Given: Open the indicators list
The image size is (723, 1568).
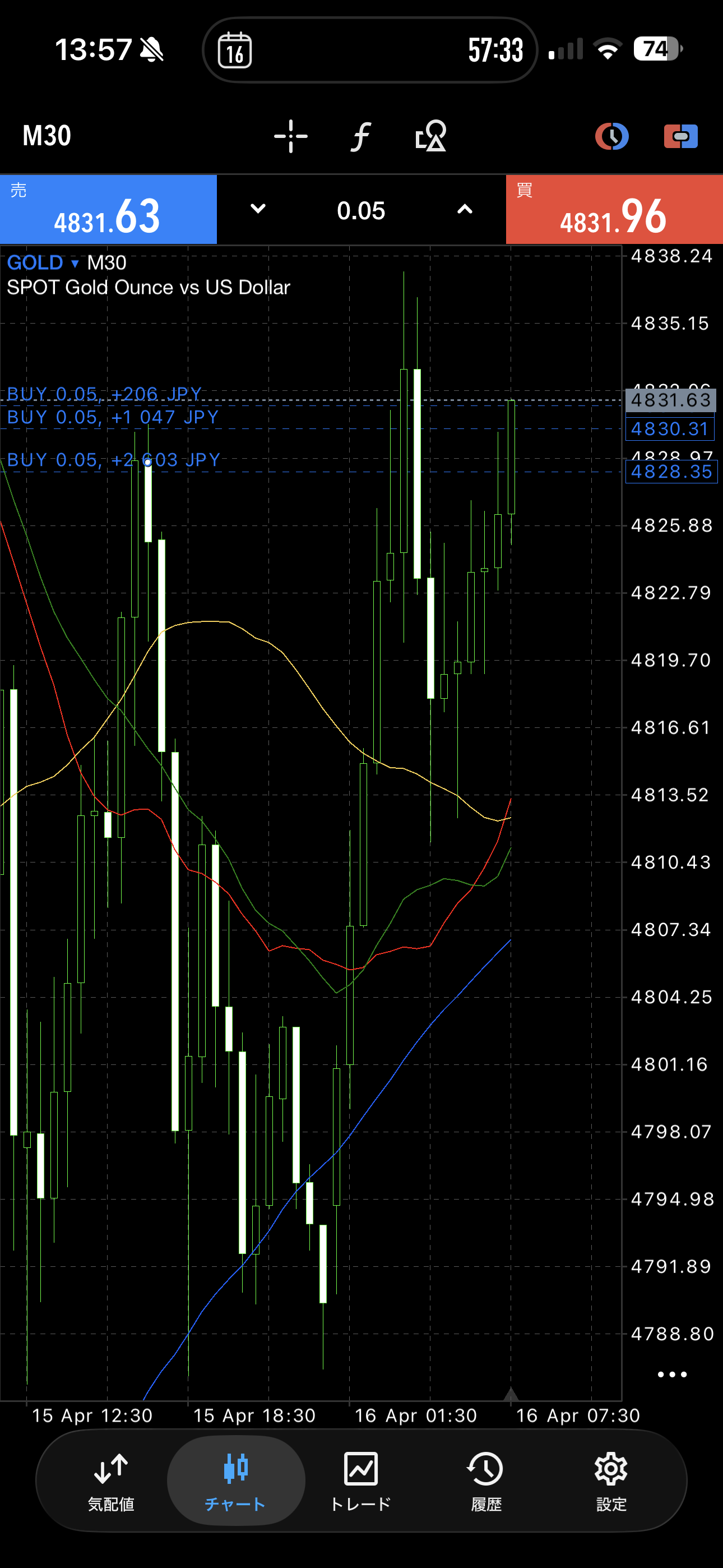Looking at the screenshot, I should click(x=361, y=136).
